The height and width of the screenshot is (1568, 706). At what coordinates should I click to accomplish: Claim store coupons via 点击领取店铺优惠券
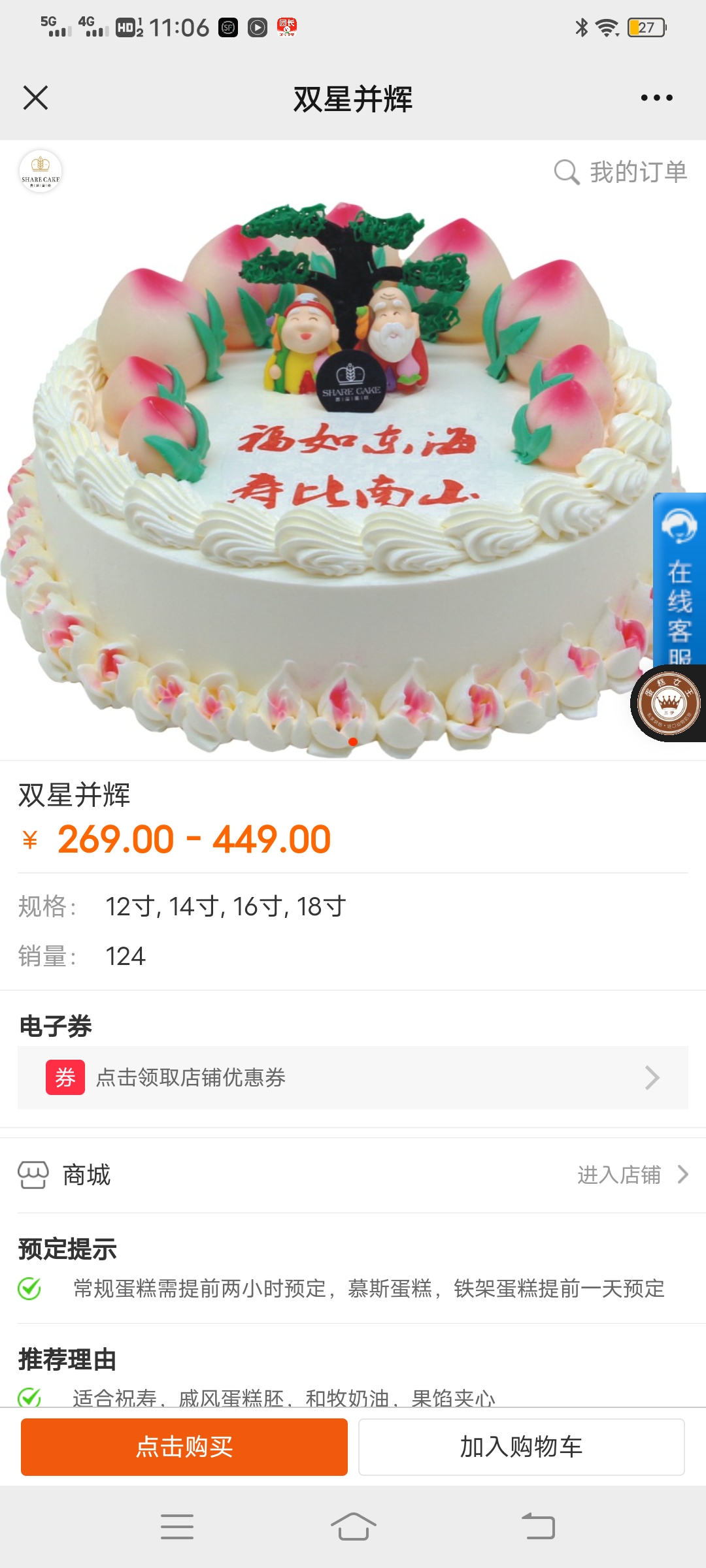point(353,1077)
